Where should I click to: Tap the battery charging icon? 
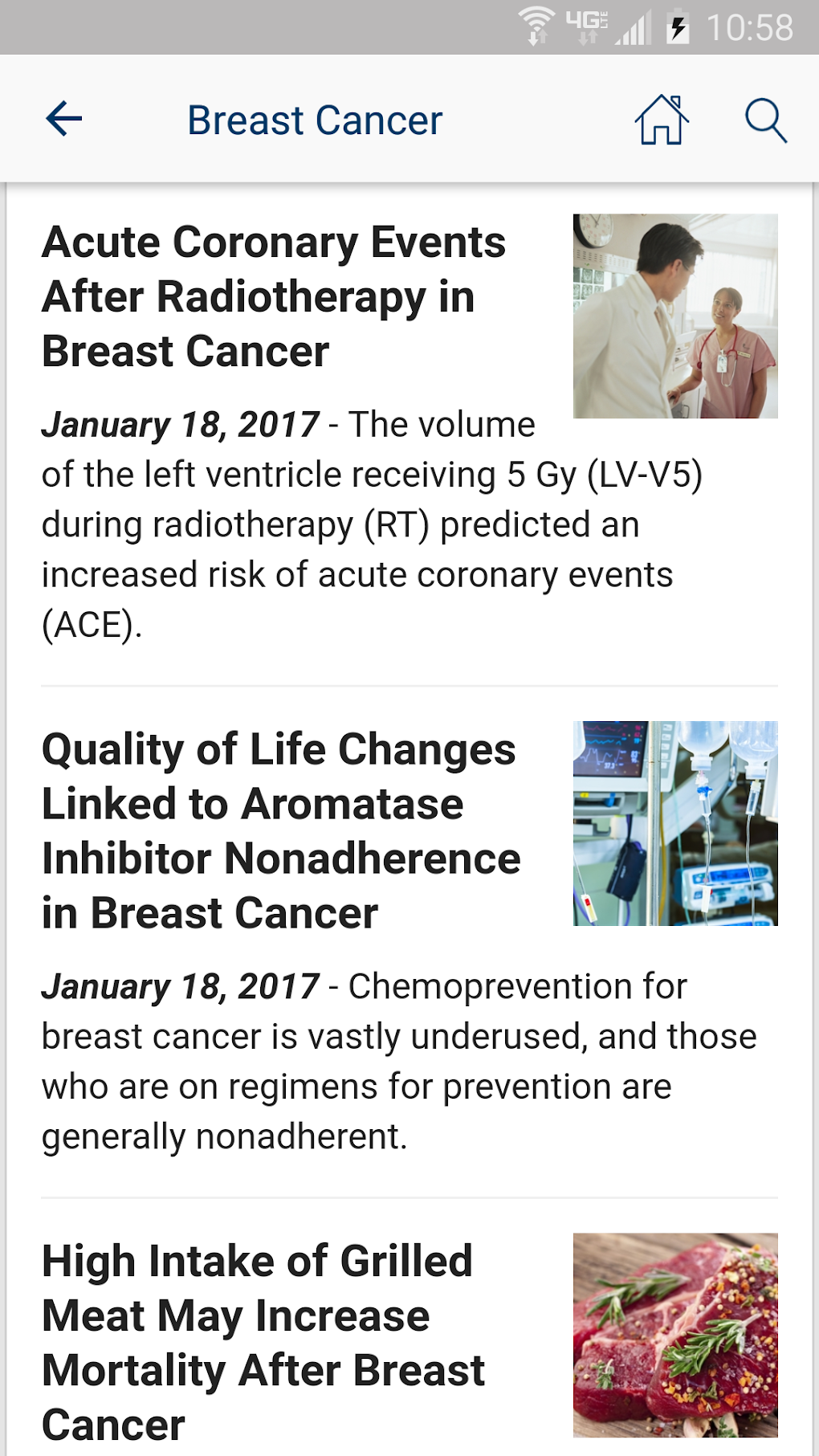[x=677, y=25]
